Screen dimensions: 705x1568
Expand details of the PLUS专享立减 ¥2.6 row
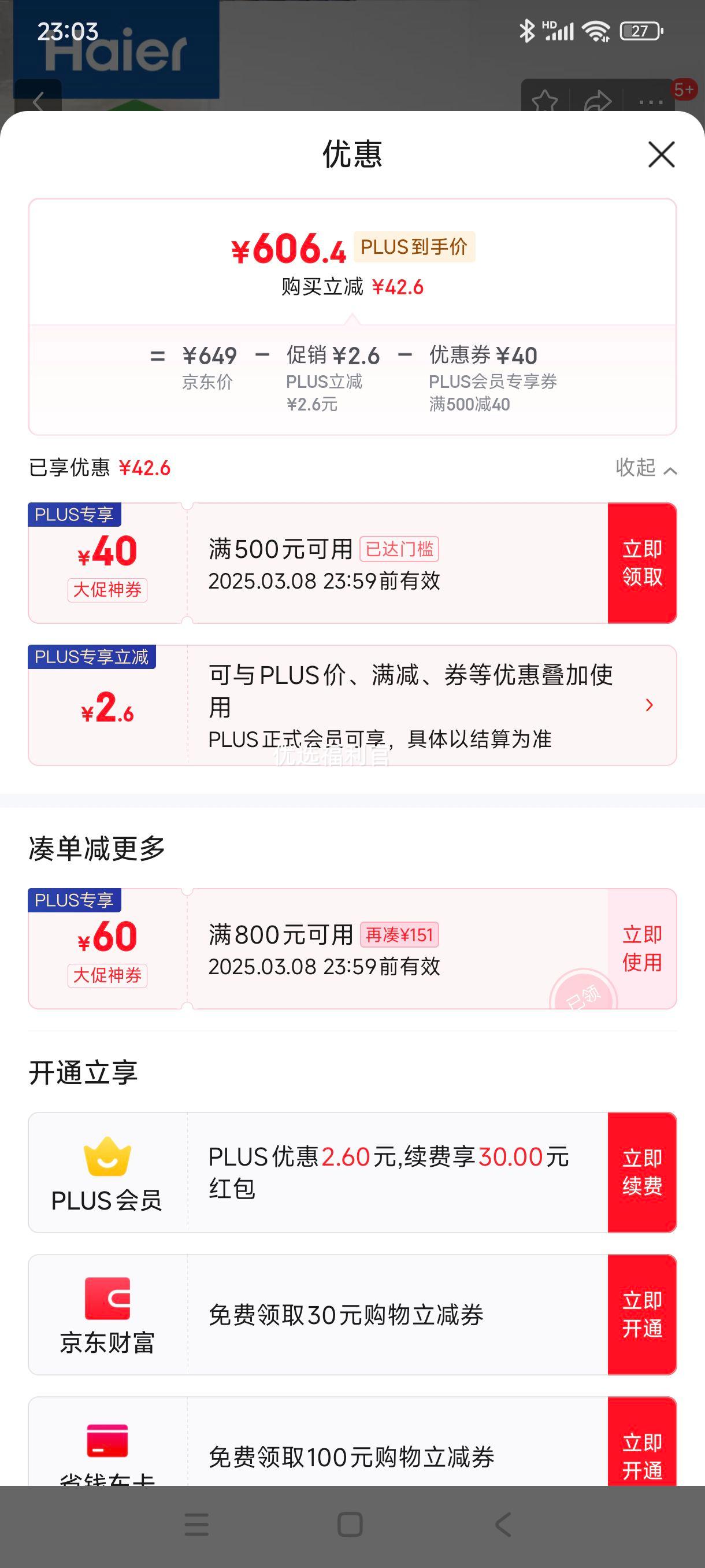649,705
